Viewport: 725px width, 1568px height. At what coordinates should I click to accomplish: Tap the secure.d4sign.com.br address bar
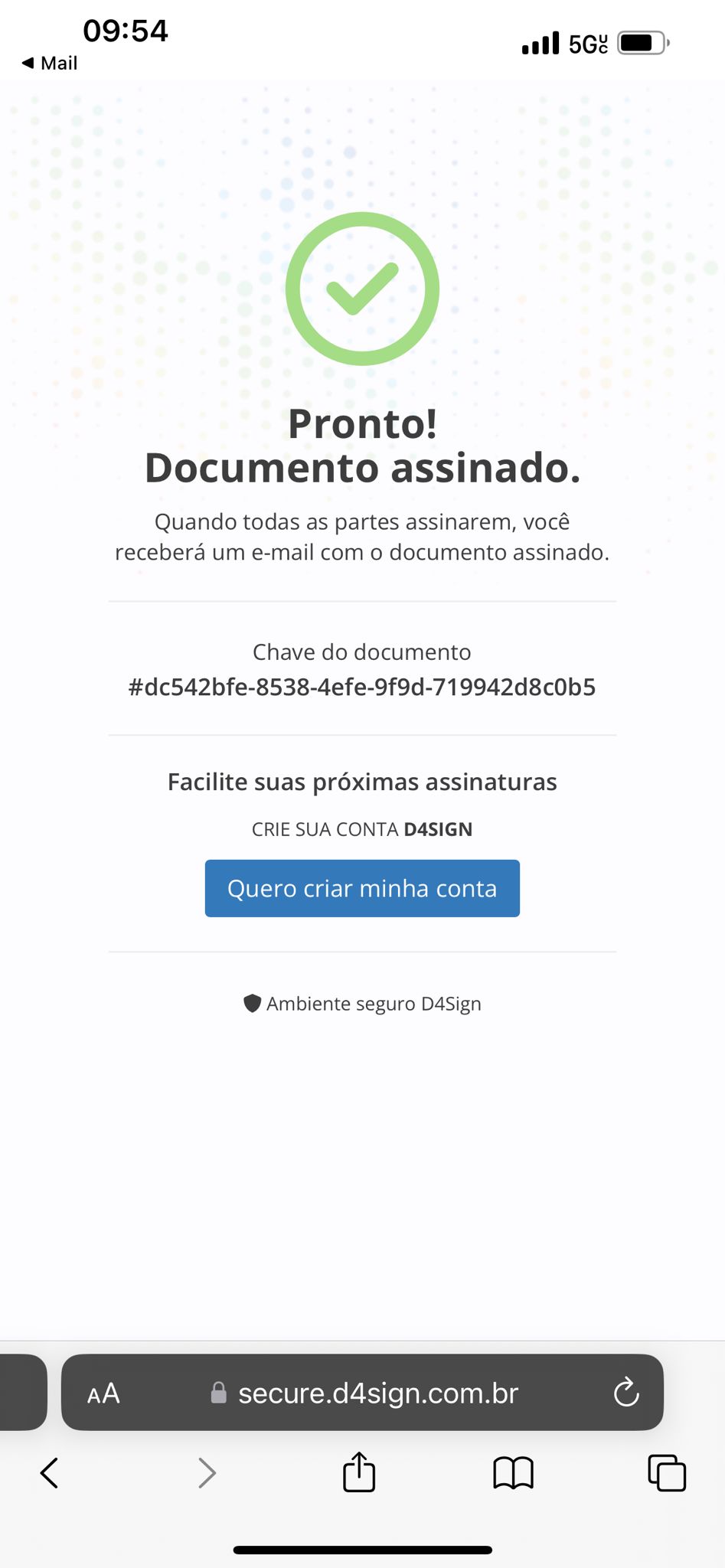pos(378,1393)
